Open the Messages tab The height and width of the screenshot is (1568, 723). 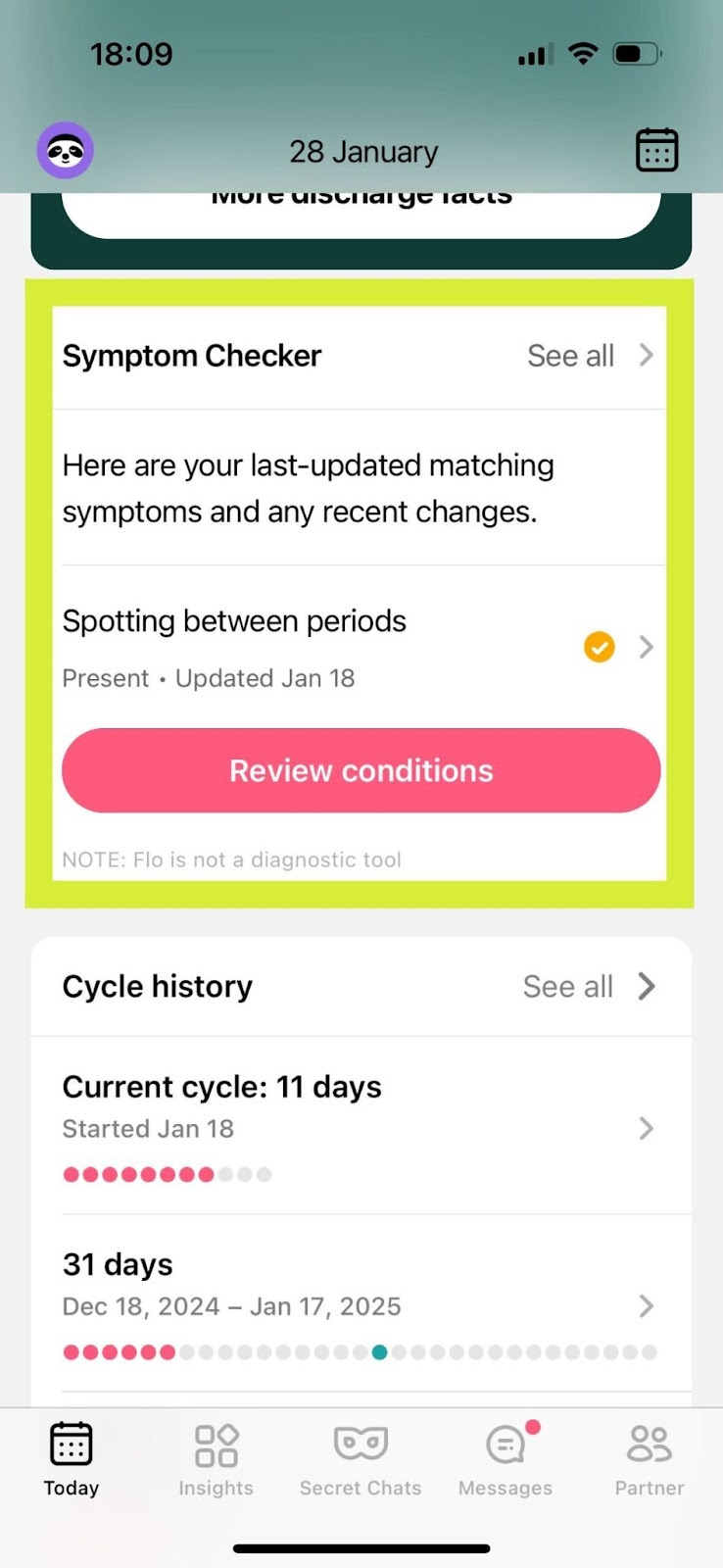click(506, 1459)
